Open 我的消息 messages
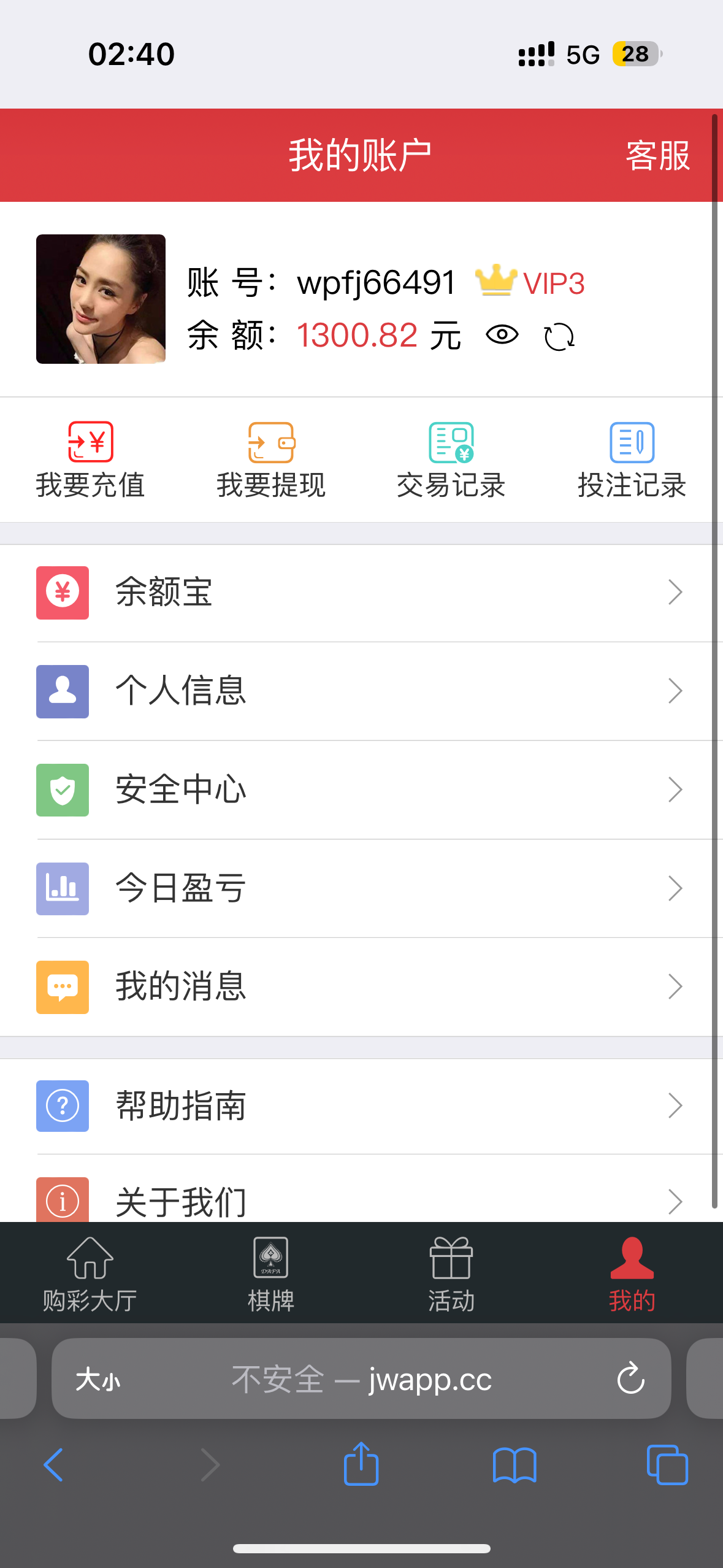This screenshot has width=723, height=1568. click(361, 987)
